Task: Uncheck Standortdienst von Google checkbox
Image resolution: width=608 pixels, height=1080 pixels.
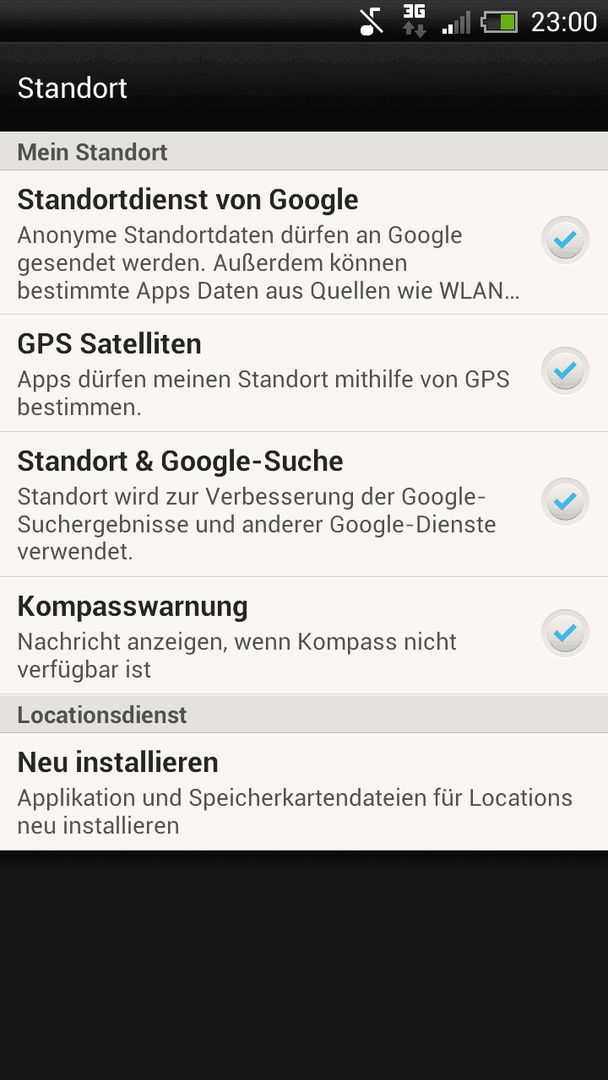Action: click(x=565, y=240)
